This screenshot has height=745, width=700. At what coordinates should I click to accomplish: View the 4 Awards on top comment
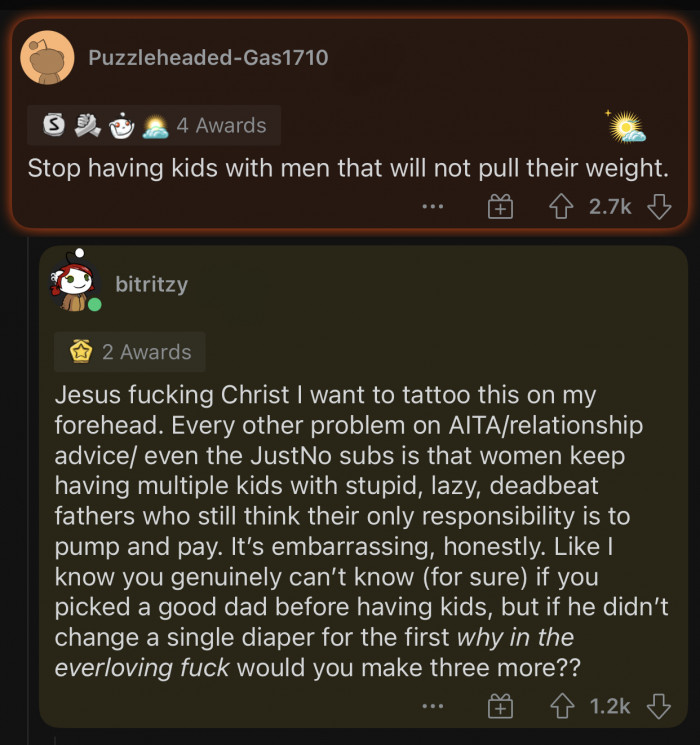154,126
